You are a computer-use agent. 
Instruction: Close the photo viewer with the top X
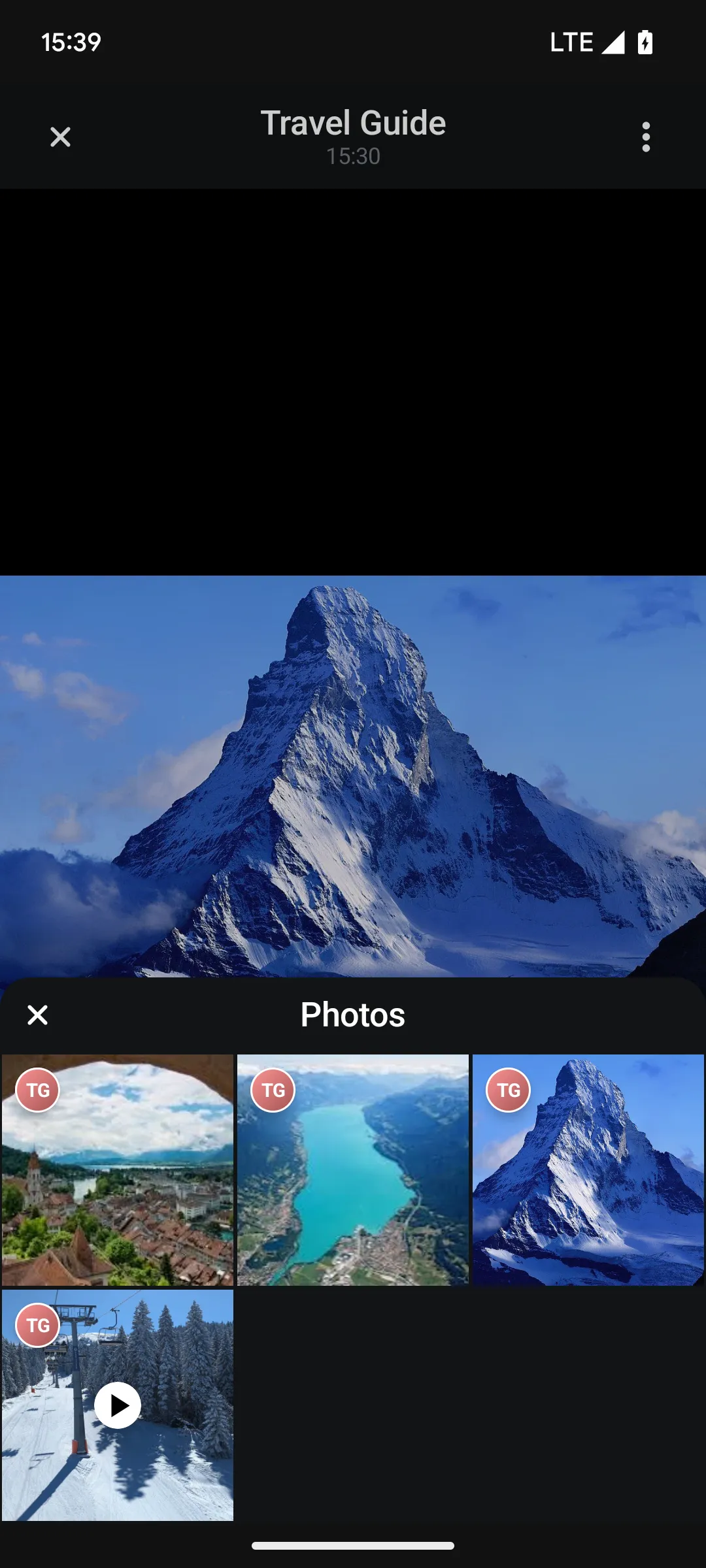(59, 137)
